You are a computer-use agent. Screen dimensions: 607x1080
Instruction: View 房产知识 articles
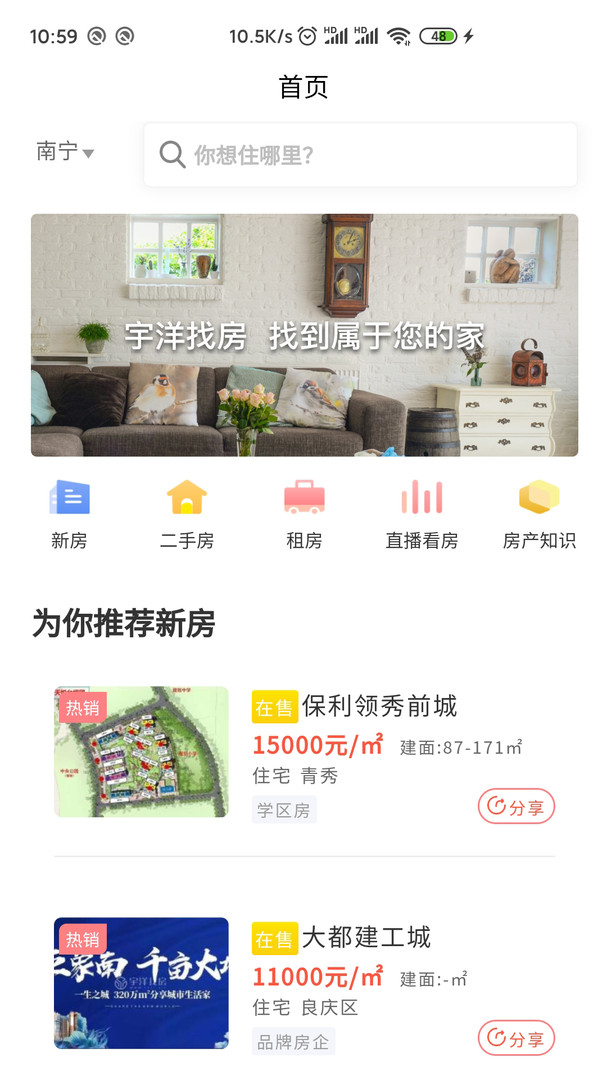click(539, 514)
